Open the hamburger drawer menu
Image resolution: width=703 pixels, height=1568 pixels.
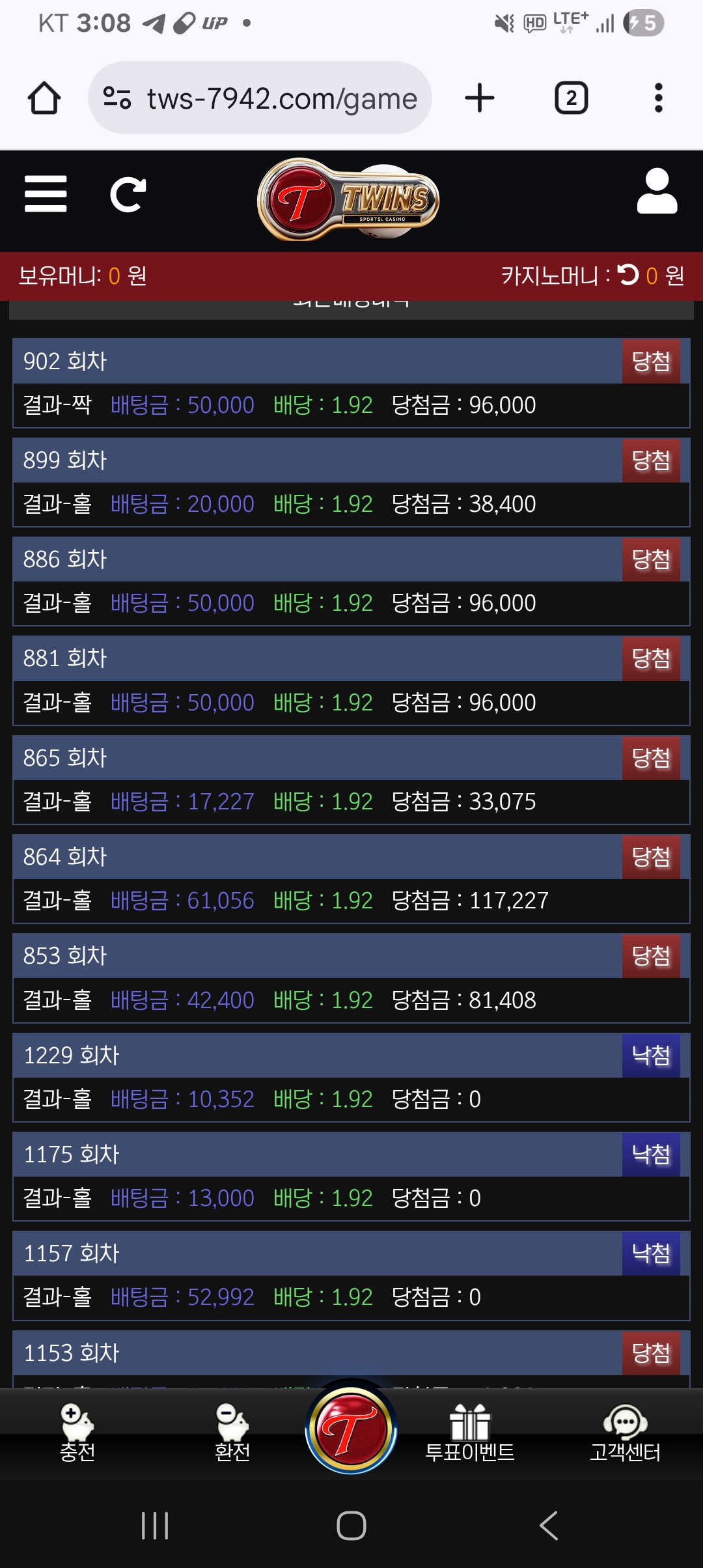pyautogui.click(x=46, y=194)
